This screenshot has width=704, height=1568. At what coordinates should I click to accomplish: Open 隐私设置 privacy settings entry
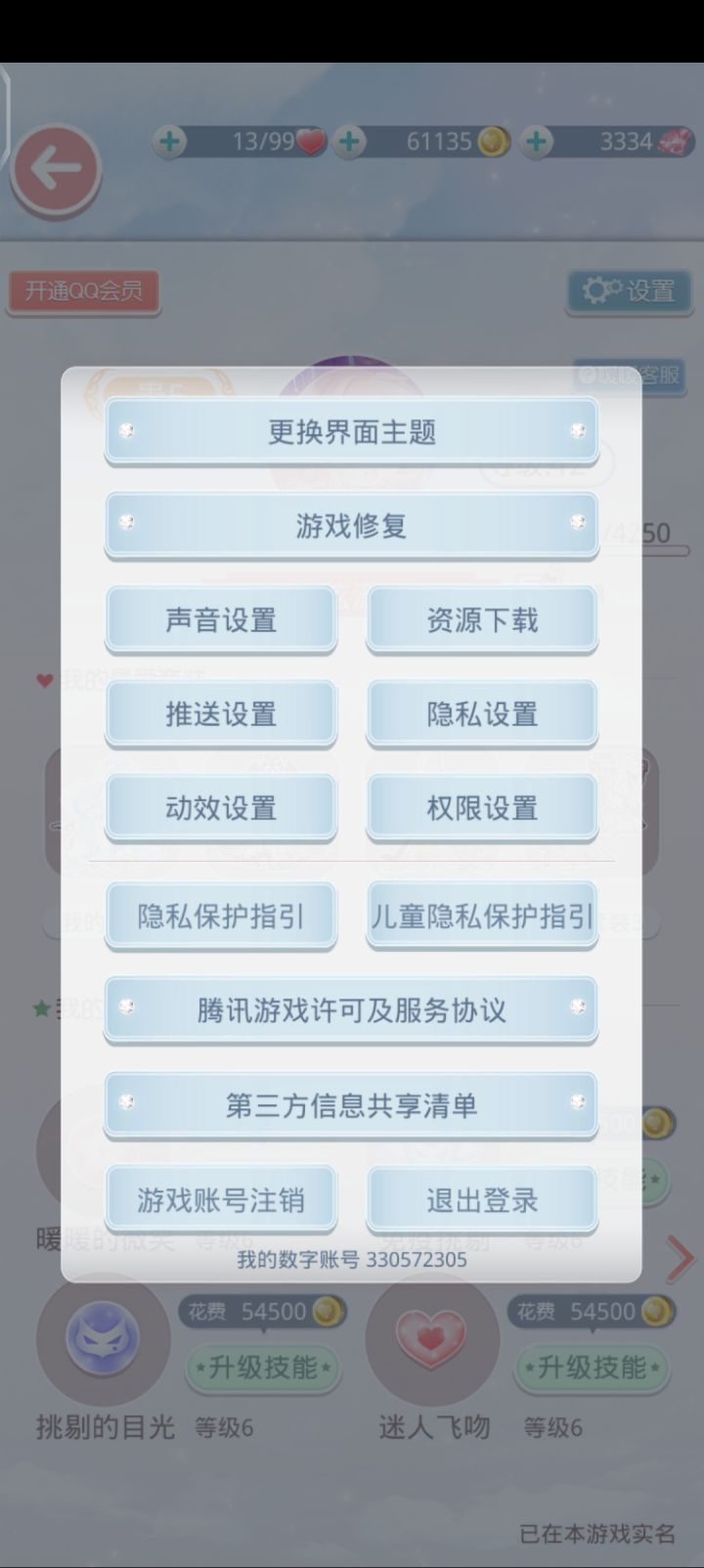point(481,714)
